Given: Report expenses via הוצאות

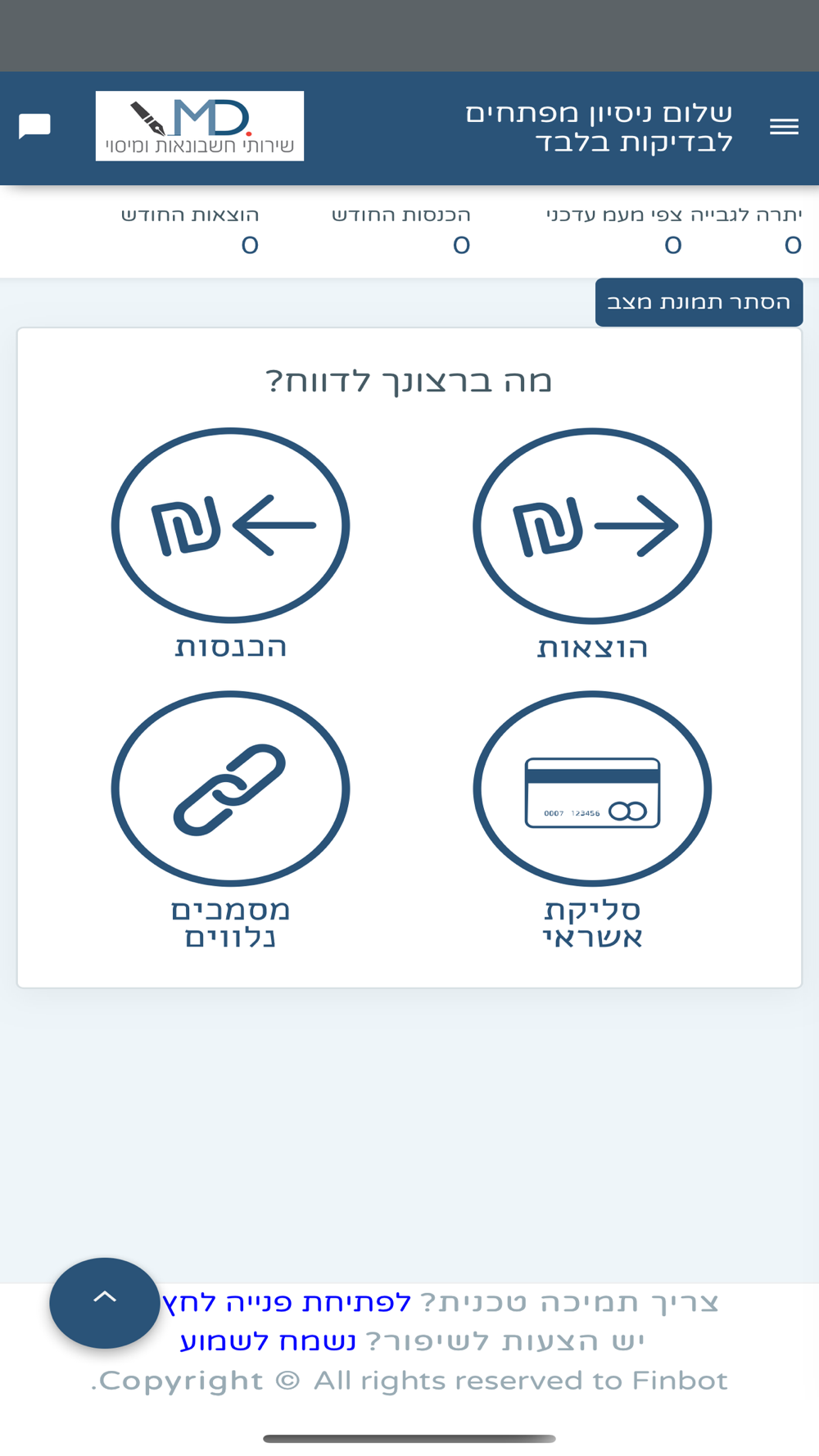Looking at the screenshot, I should (592, 544).
